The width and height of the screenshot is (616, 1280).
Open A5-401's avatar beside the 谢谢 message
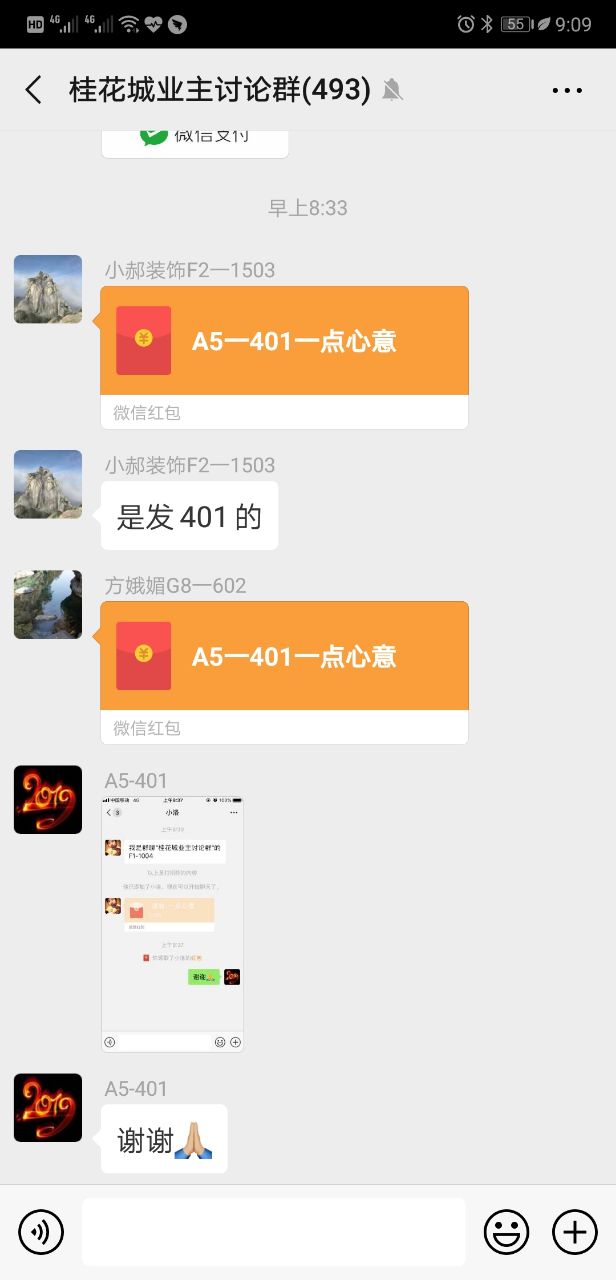click(48, 1108)
